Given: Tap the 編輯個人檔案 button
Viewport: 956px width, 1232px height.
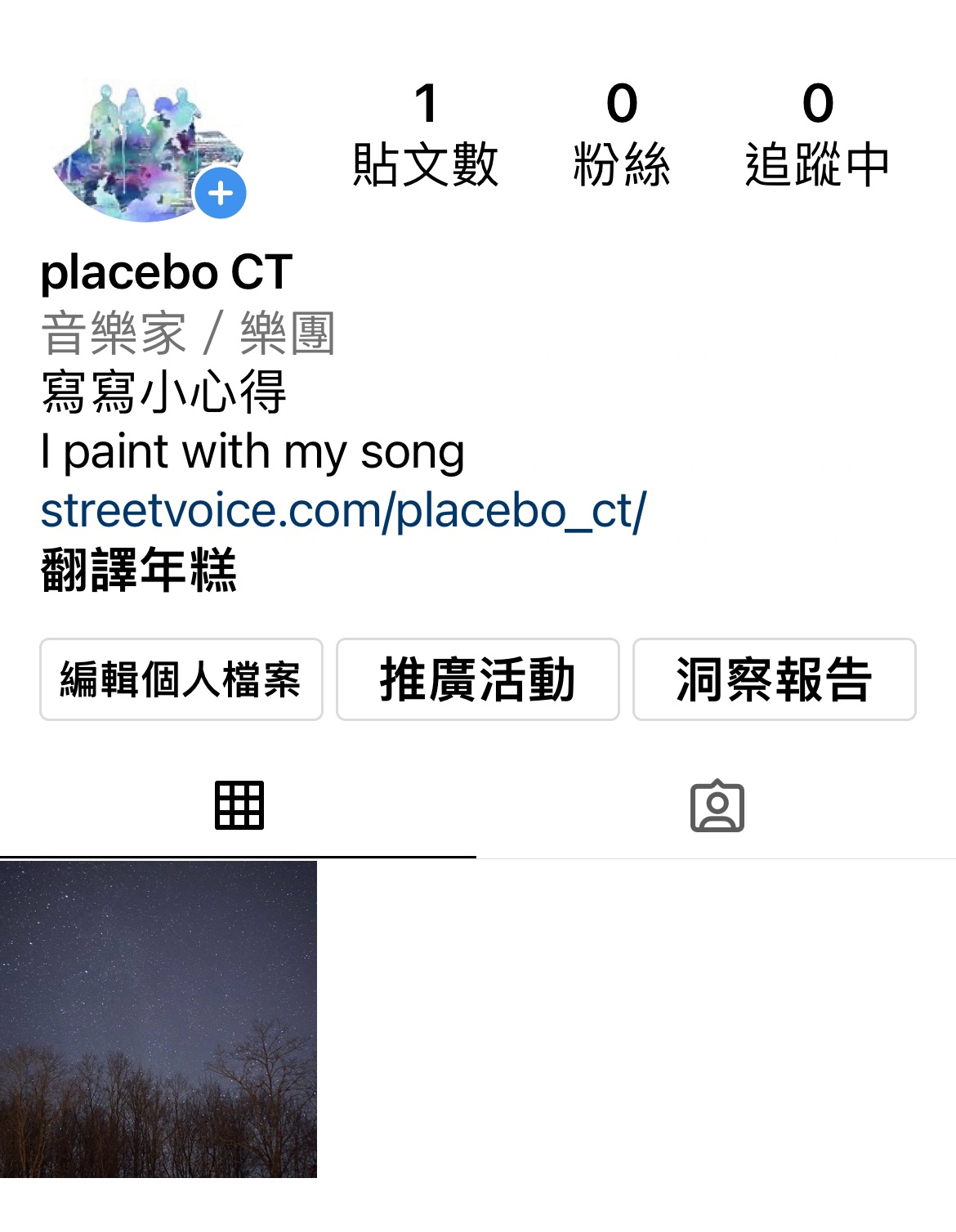Looking at the screenshot, I should pyautogui.click(x=181, y=679).
